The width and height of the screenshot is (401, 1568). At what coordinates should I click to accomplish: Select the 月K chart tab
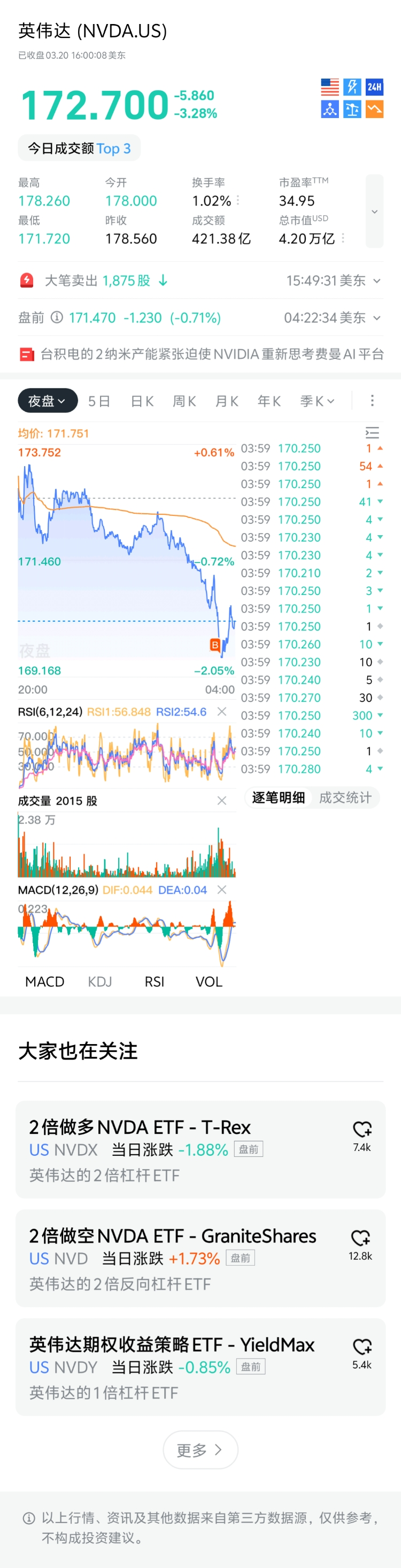pos(227,401)
